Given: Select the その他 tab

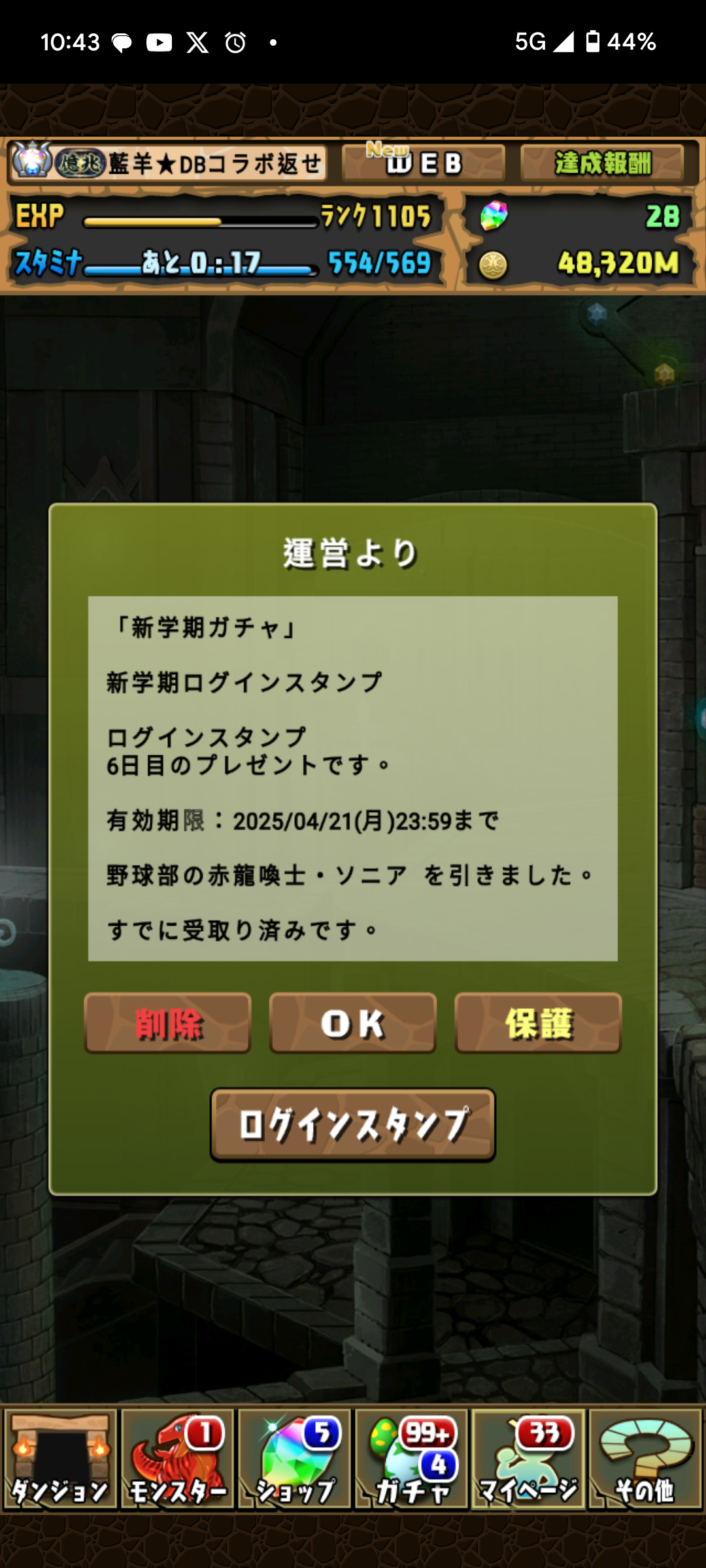Looking at the screenshot, I should click(645, 1459).
